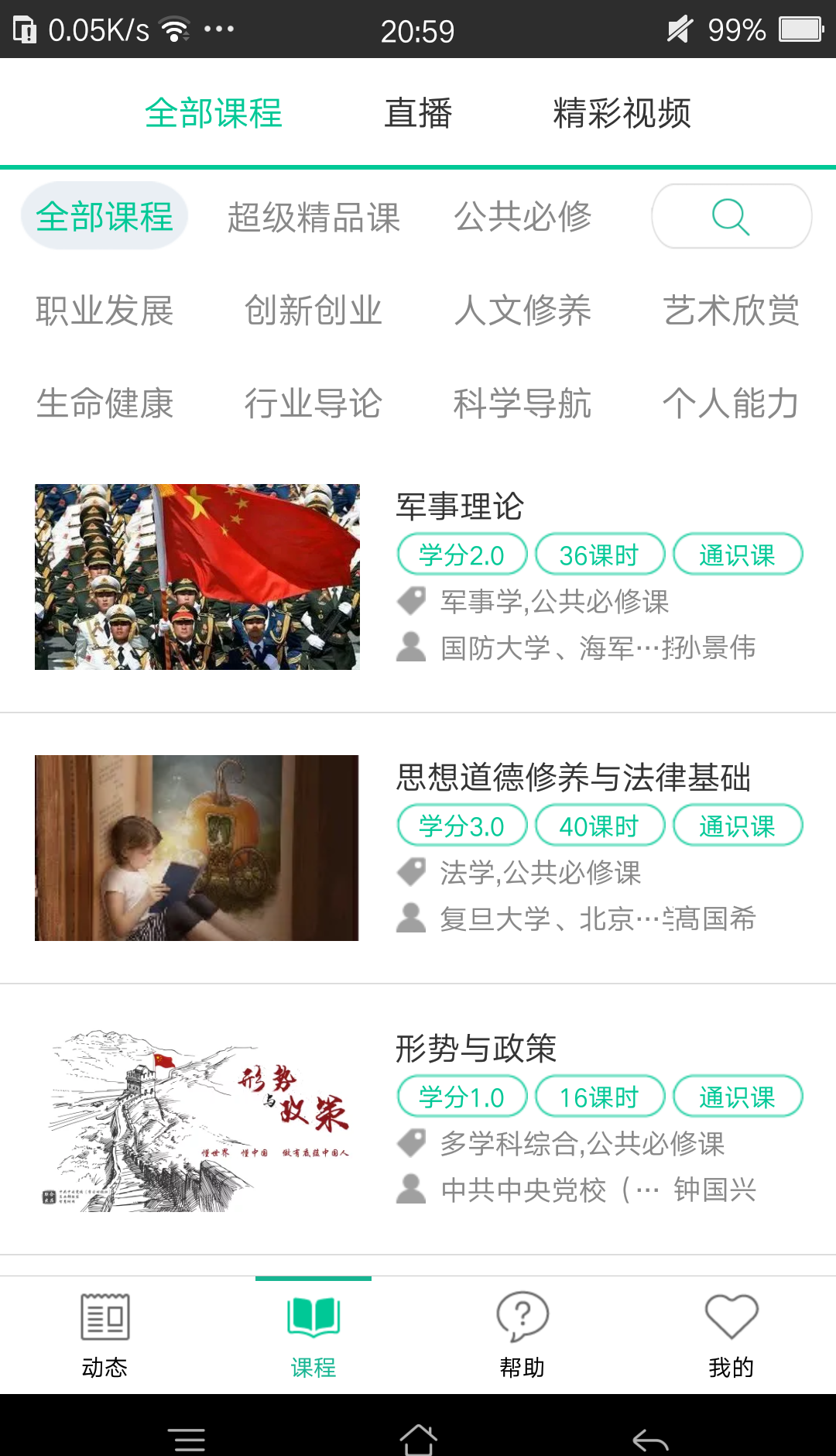This screenshot has width=836, height=1456.
Task: Filter by 行业导论
Action: pos(313,403)
